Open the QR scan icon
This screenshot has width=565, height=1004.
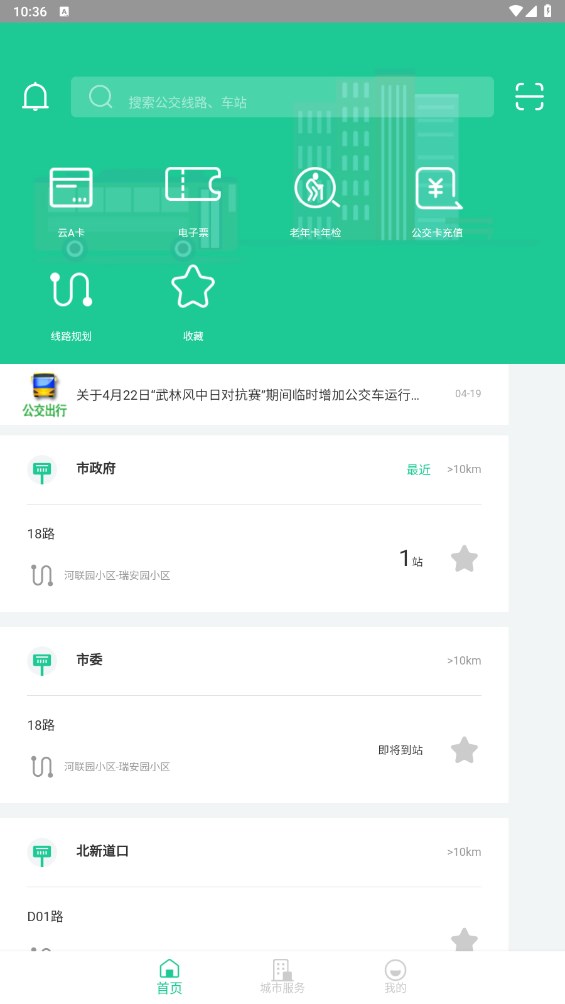tap(529, 97)
